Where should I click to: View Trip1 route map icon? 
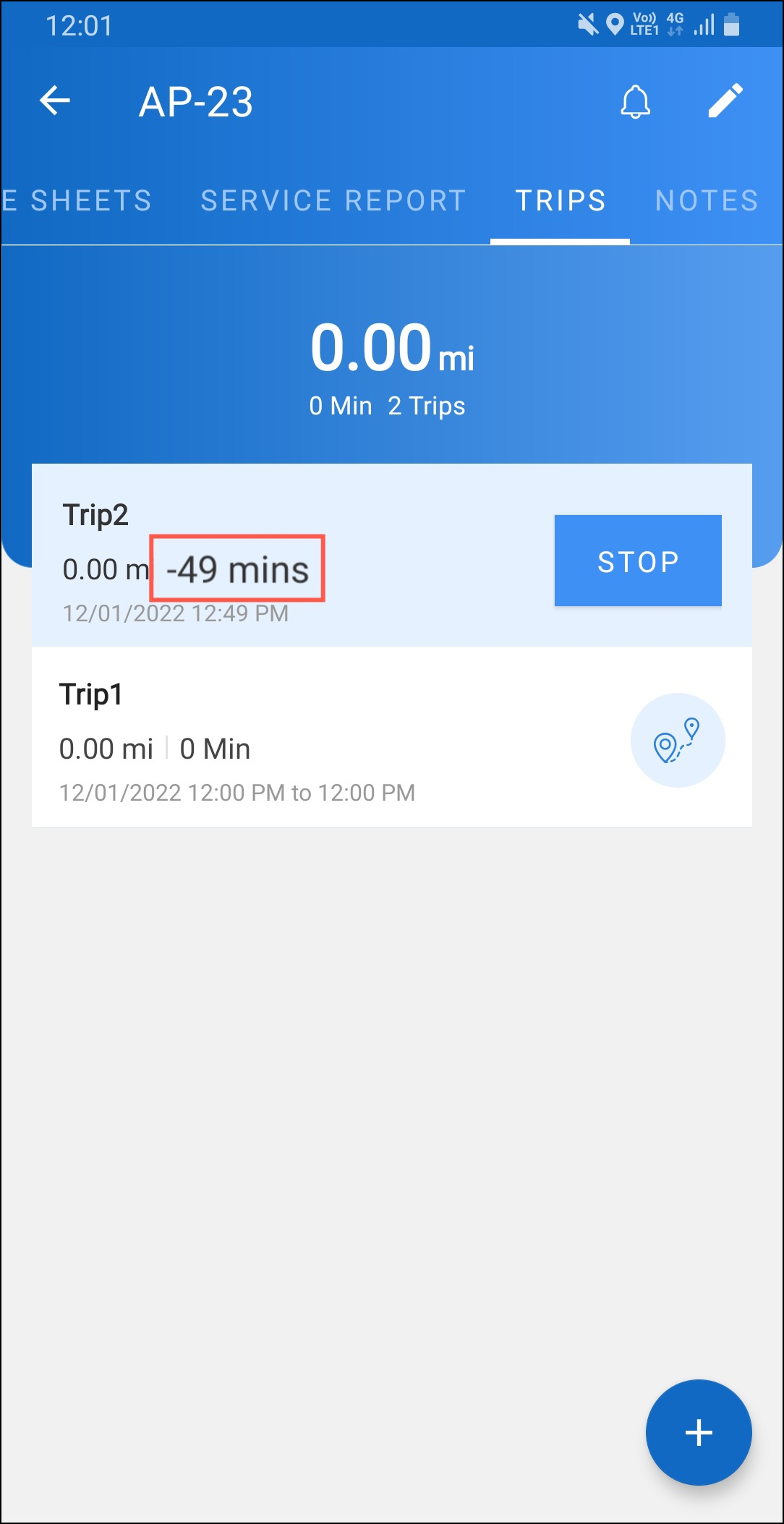coord(678,740)
